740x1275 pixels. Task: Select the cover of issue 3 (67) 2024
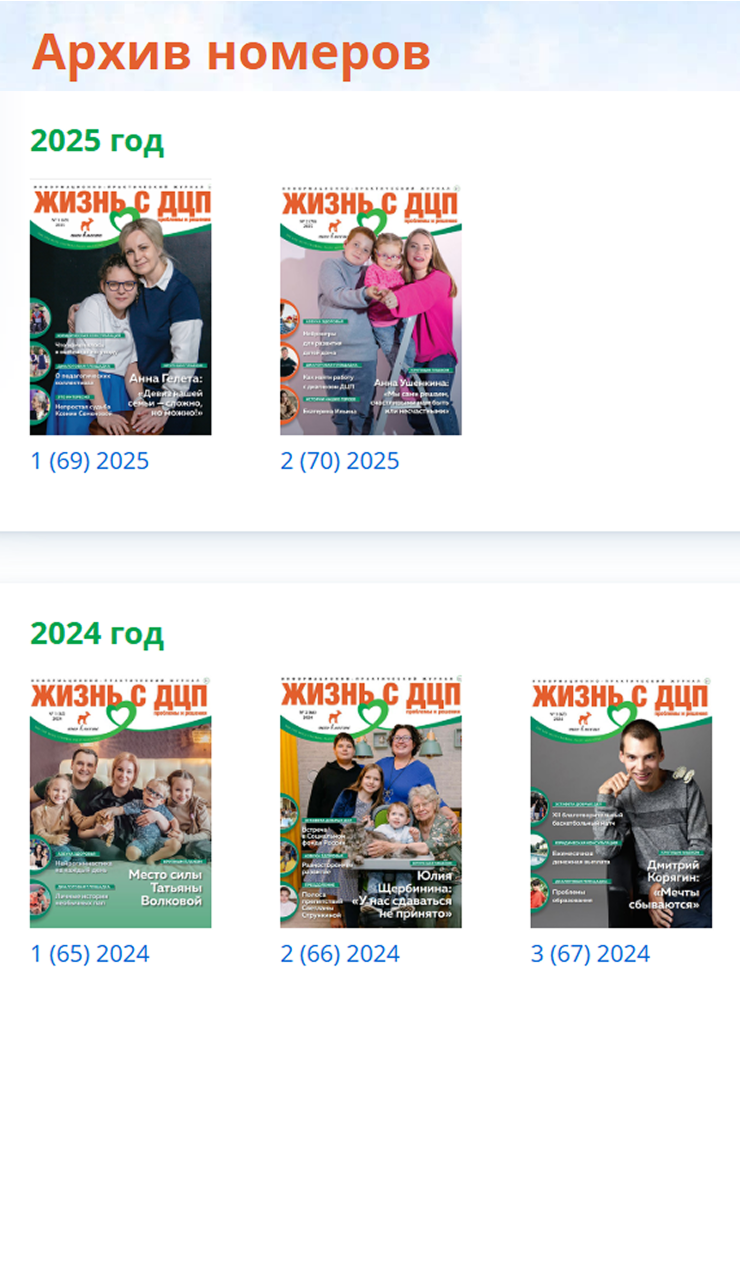click(x=620, y=803)
